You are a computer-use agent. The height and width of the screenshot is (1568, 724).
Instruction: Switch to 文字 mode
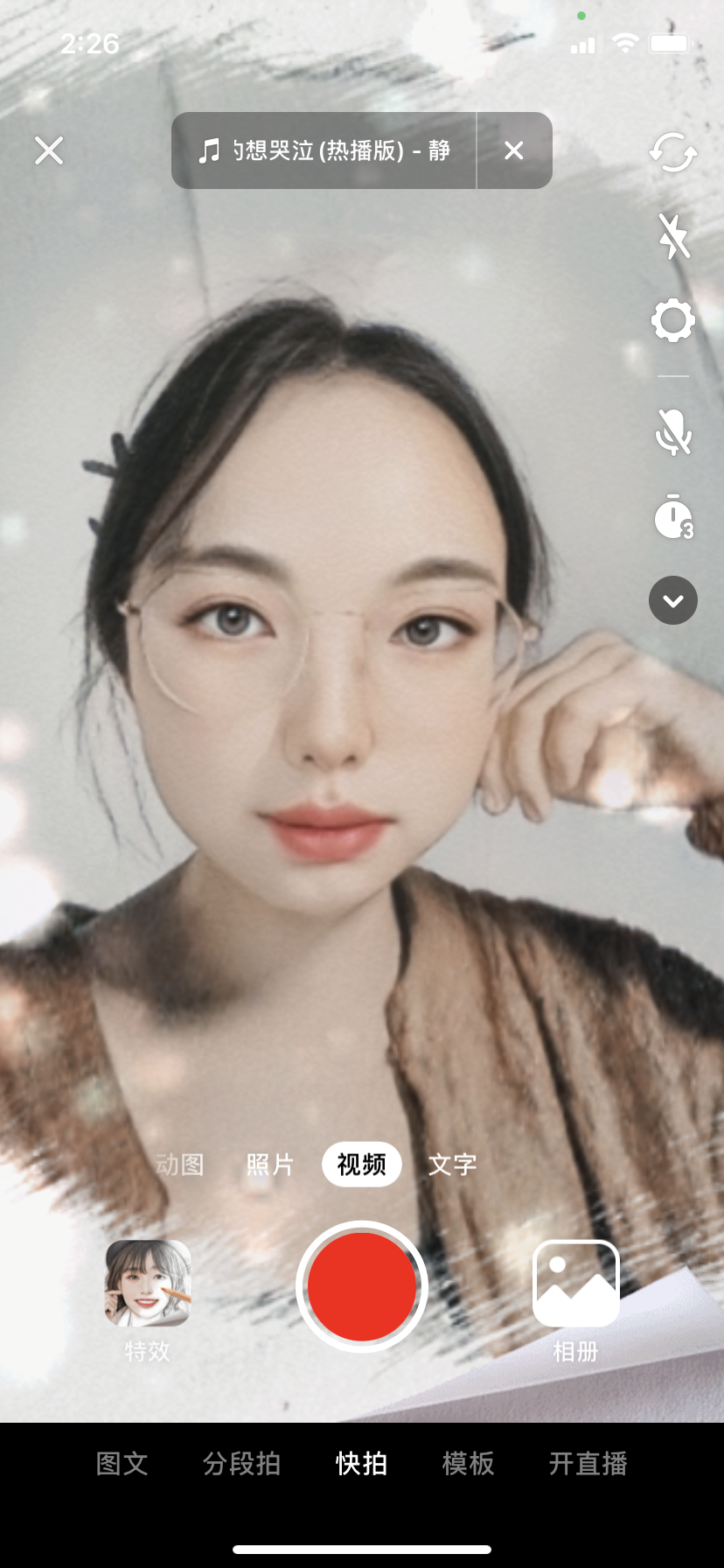click(x=452, y=1165)
